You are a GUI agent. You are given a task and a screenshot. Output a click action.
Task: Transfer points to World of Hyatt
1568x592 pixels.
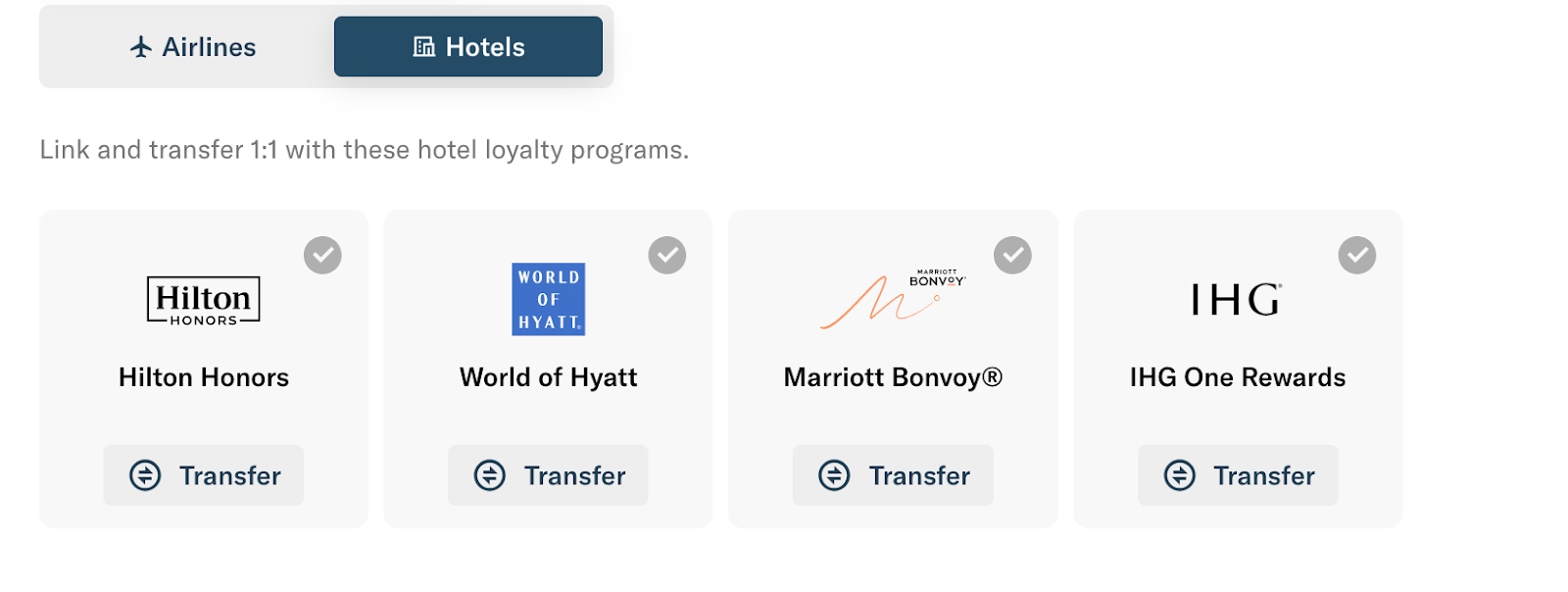point(549,475)
